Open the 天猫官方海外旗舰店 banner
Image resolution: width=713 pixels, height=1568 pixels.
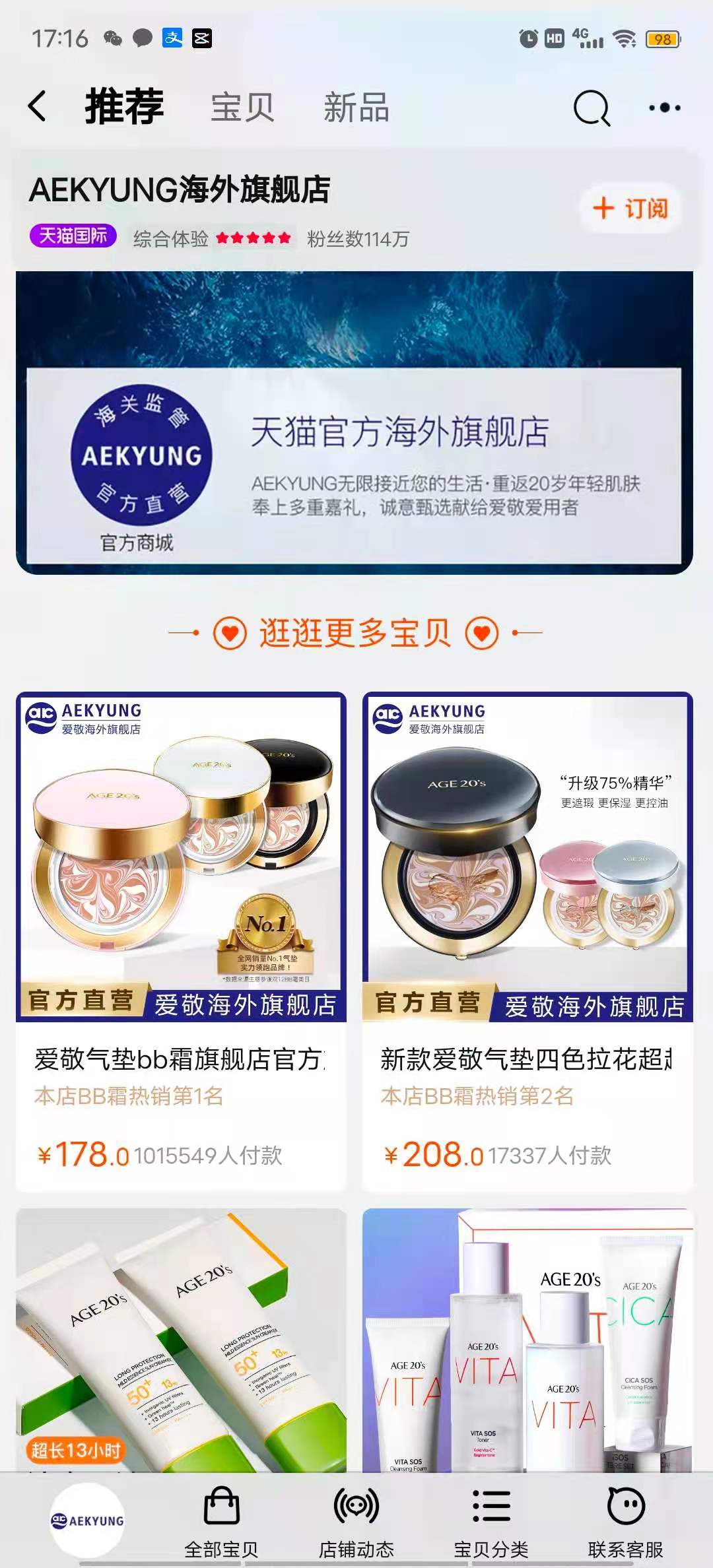tap(355, 423)
